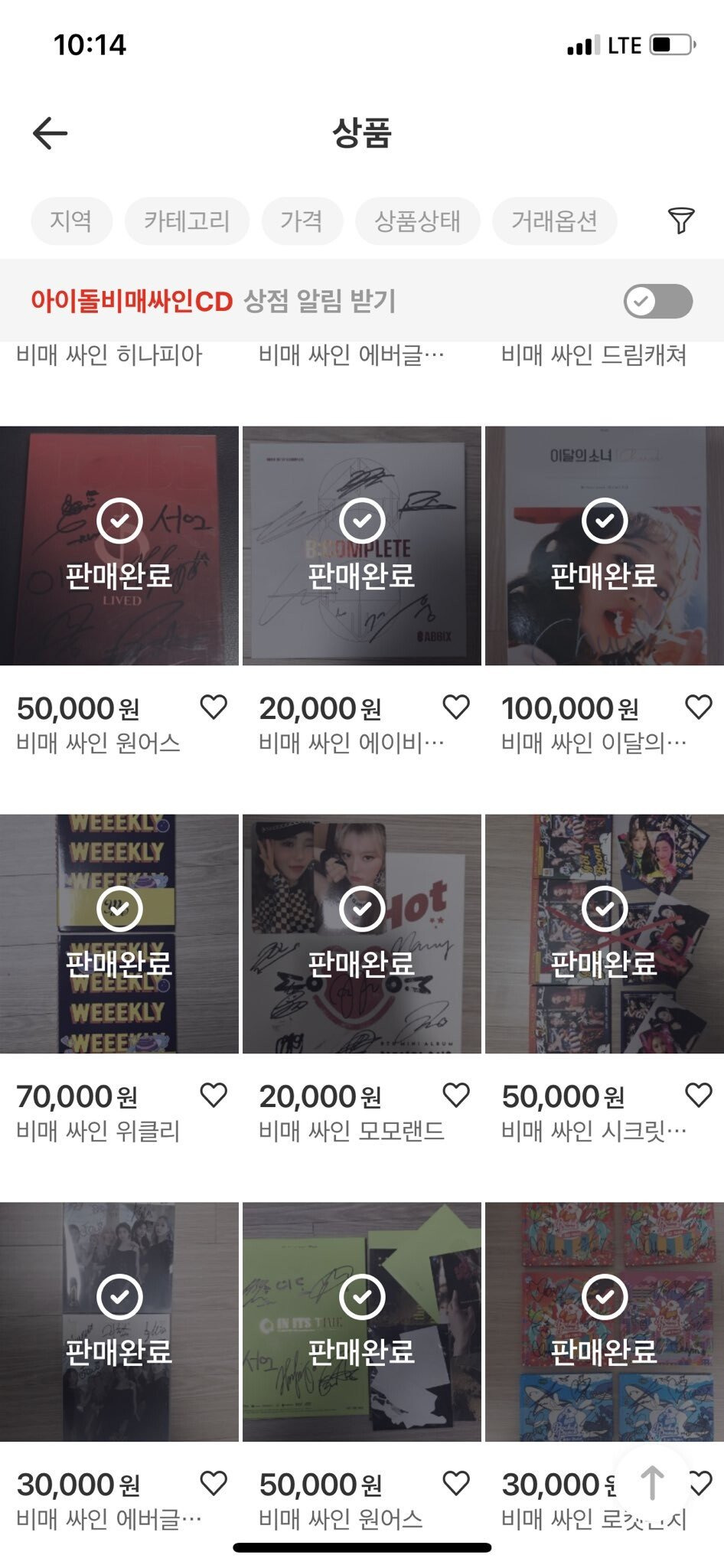Open the 에이비식스 B:COMPLETE item
This screenshot has height=1568, width=724.
tap(361, 545)
